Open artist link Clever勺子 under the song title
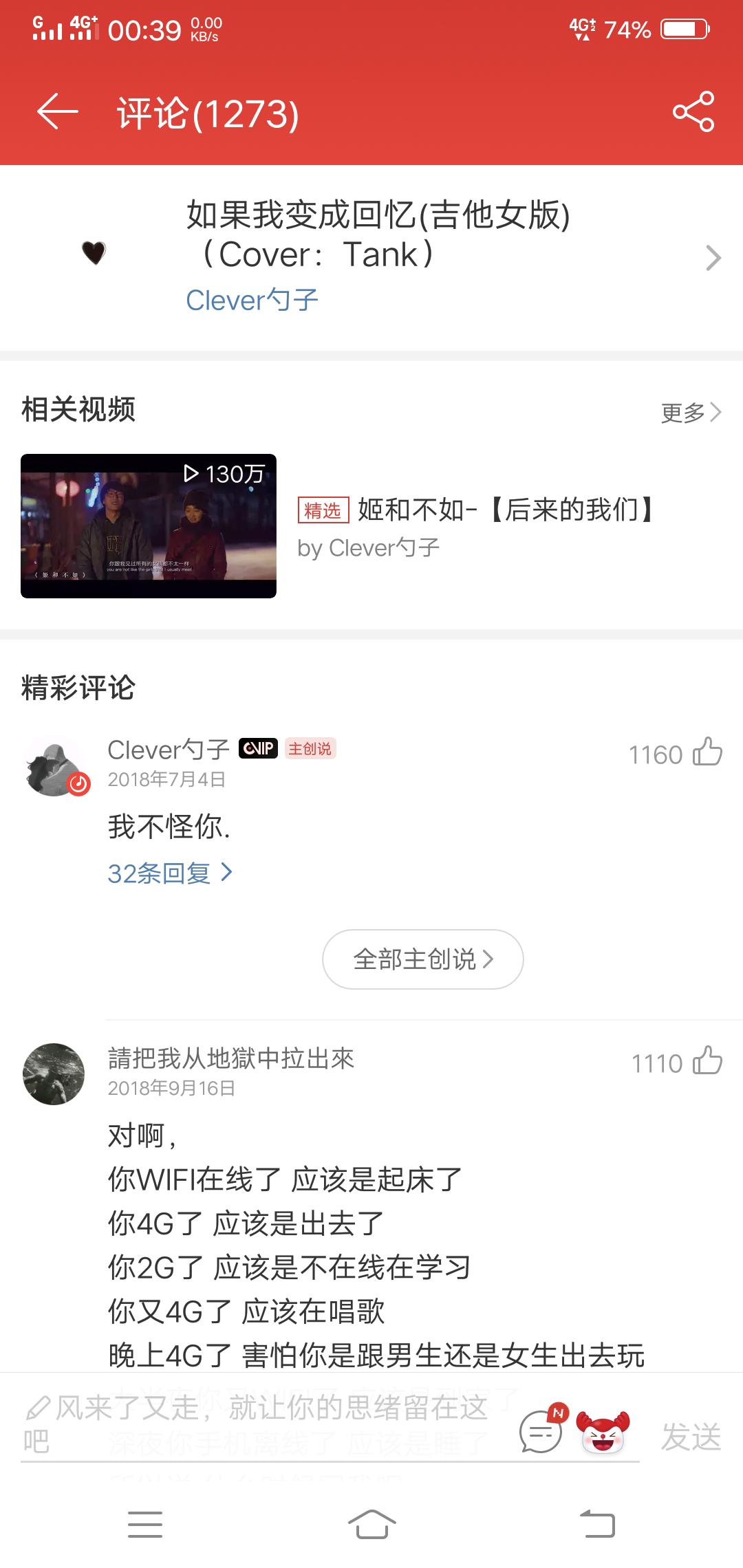The width and height of the screenshot is (743, 1568). [x=252, y=300]
